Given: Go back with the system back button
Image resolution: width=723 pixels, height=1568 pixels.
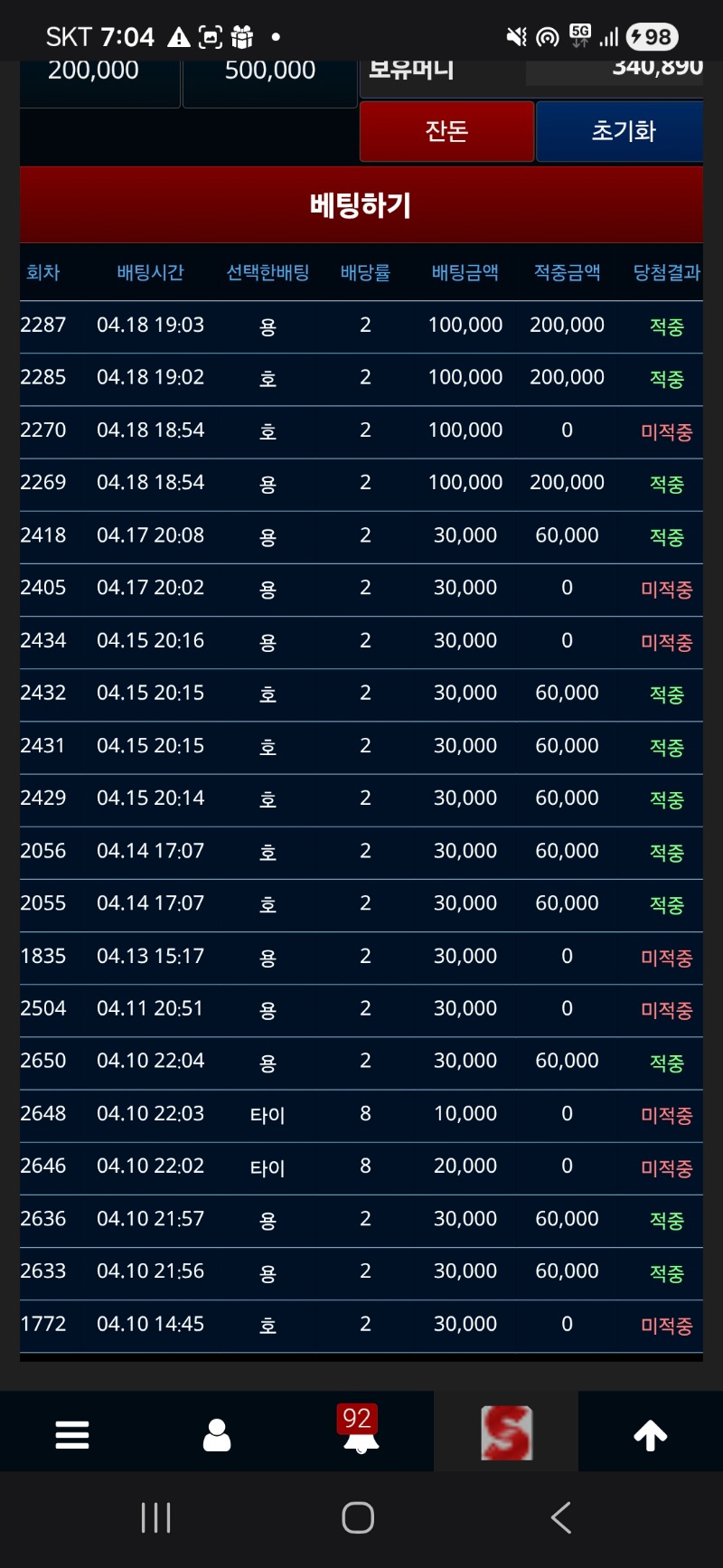Looking at the screenshot, I should (561, 1517).
